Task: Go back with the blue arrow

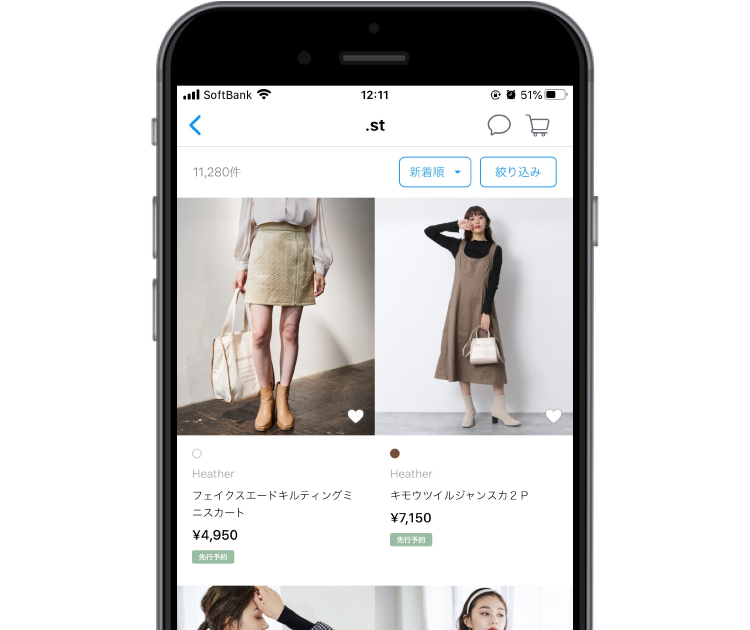Action: point(195,125)
